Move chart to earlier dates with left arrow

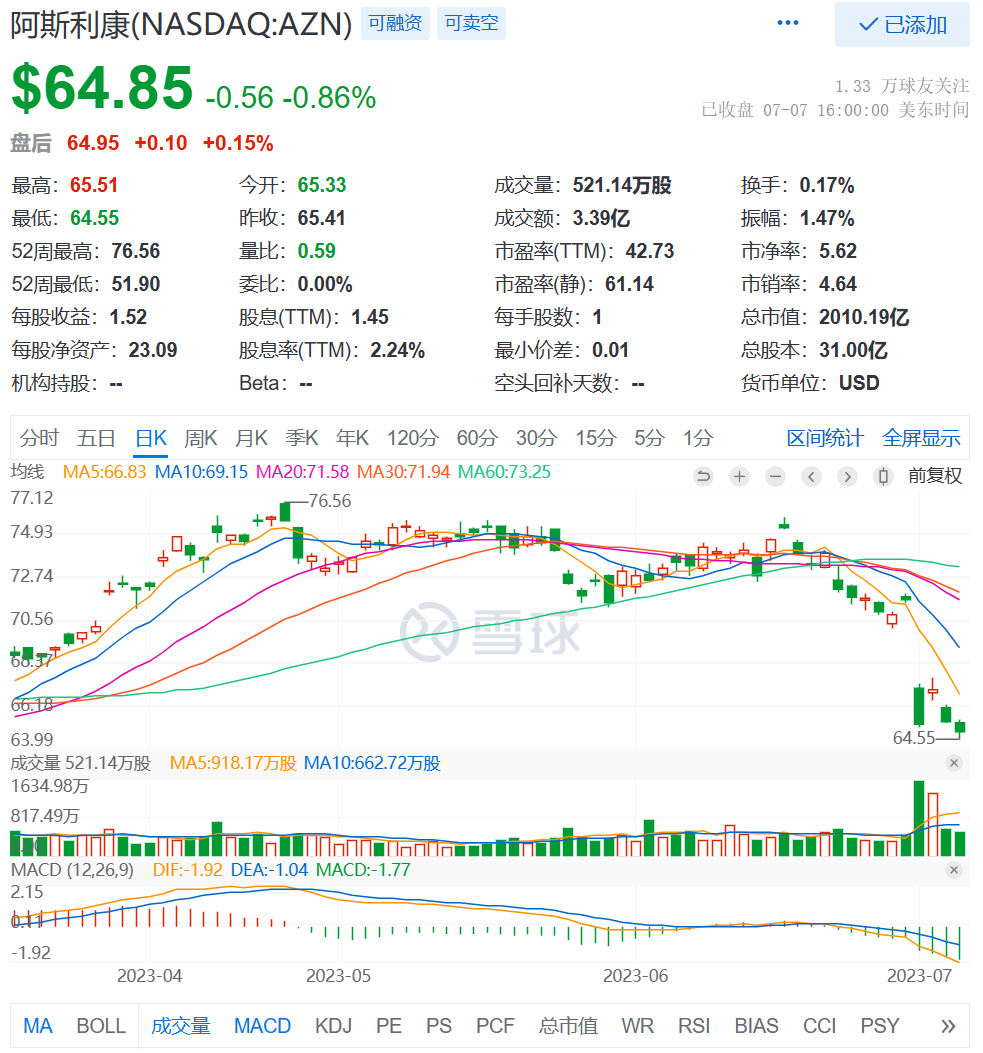[x=811, y=476]
